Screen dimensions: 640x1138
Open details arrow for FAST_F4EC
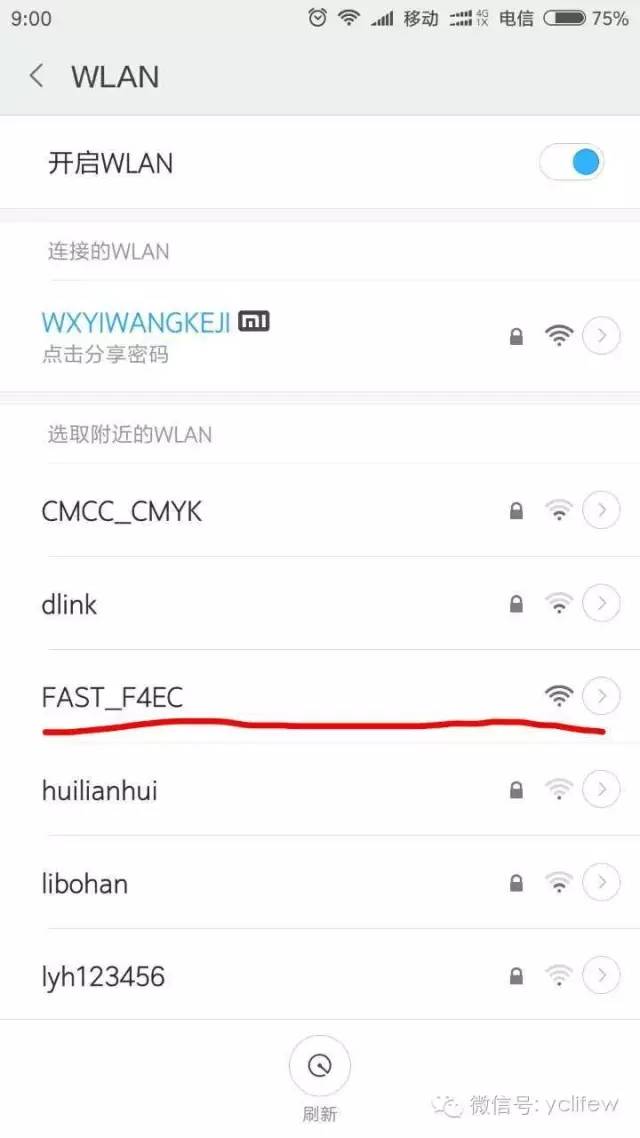click(601, 696)
